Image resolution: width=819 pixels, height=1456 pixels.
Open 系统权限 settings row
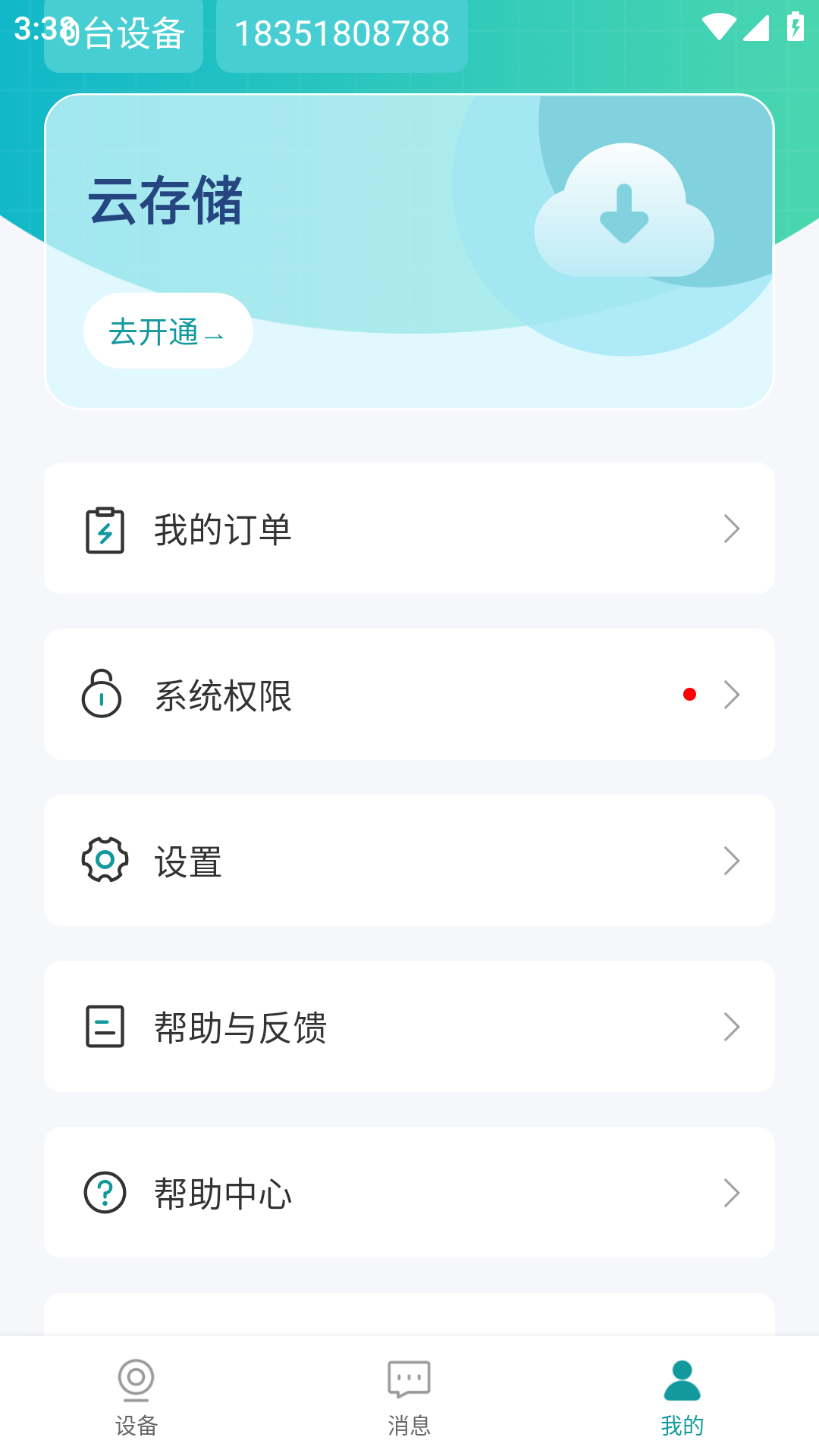pyautogui.click(x=409, y=695)
